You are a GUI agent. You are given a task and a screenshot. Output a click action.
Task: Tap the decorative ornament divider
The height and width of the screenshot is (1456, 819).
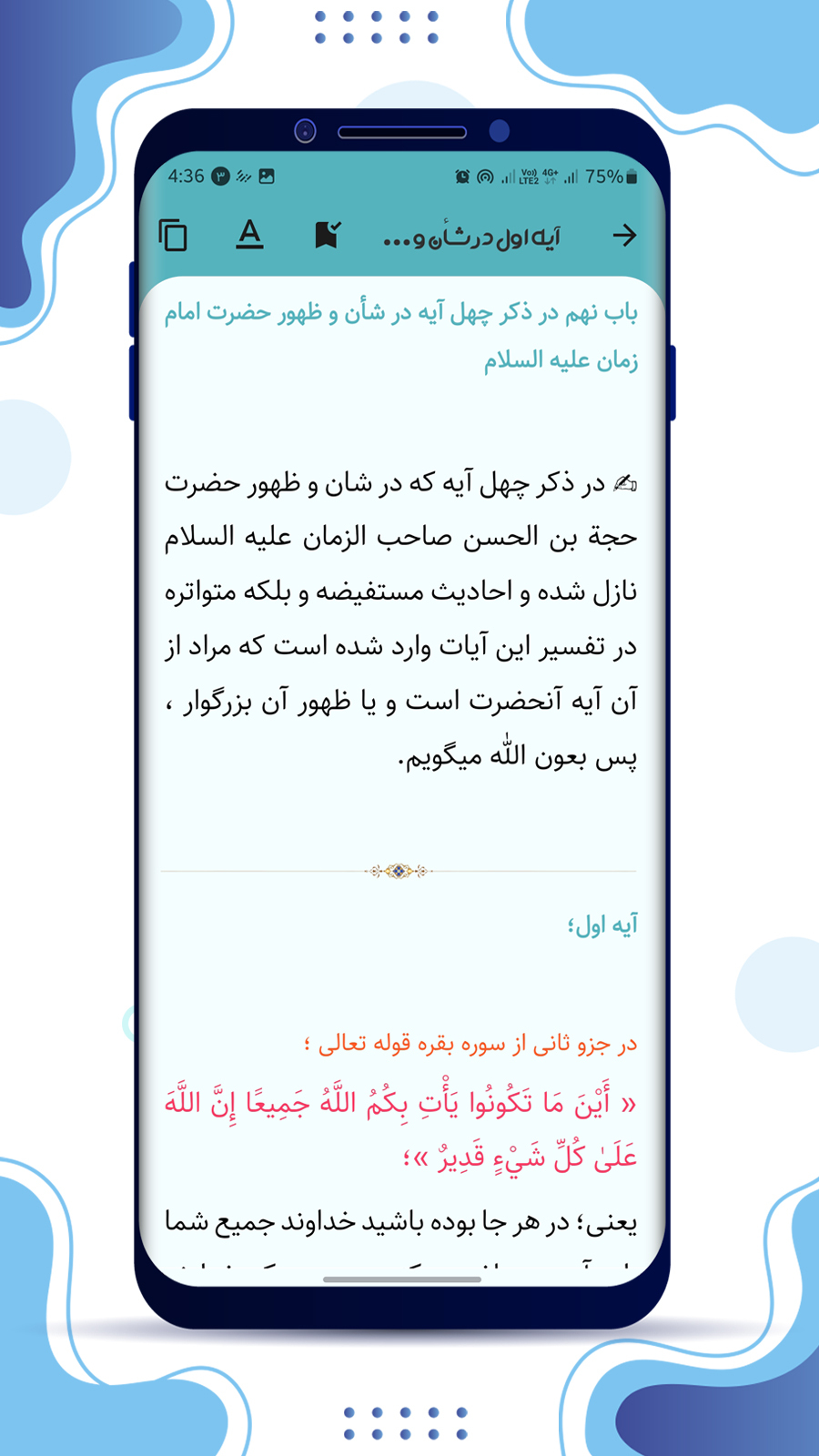coord(399,871)
